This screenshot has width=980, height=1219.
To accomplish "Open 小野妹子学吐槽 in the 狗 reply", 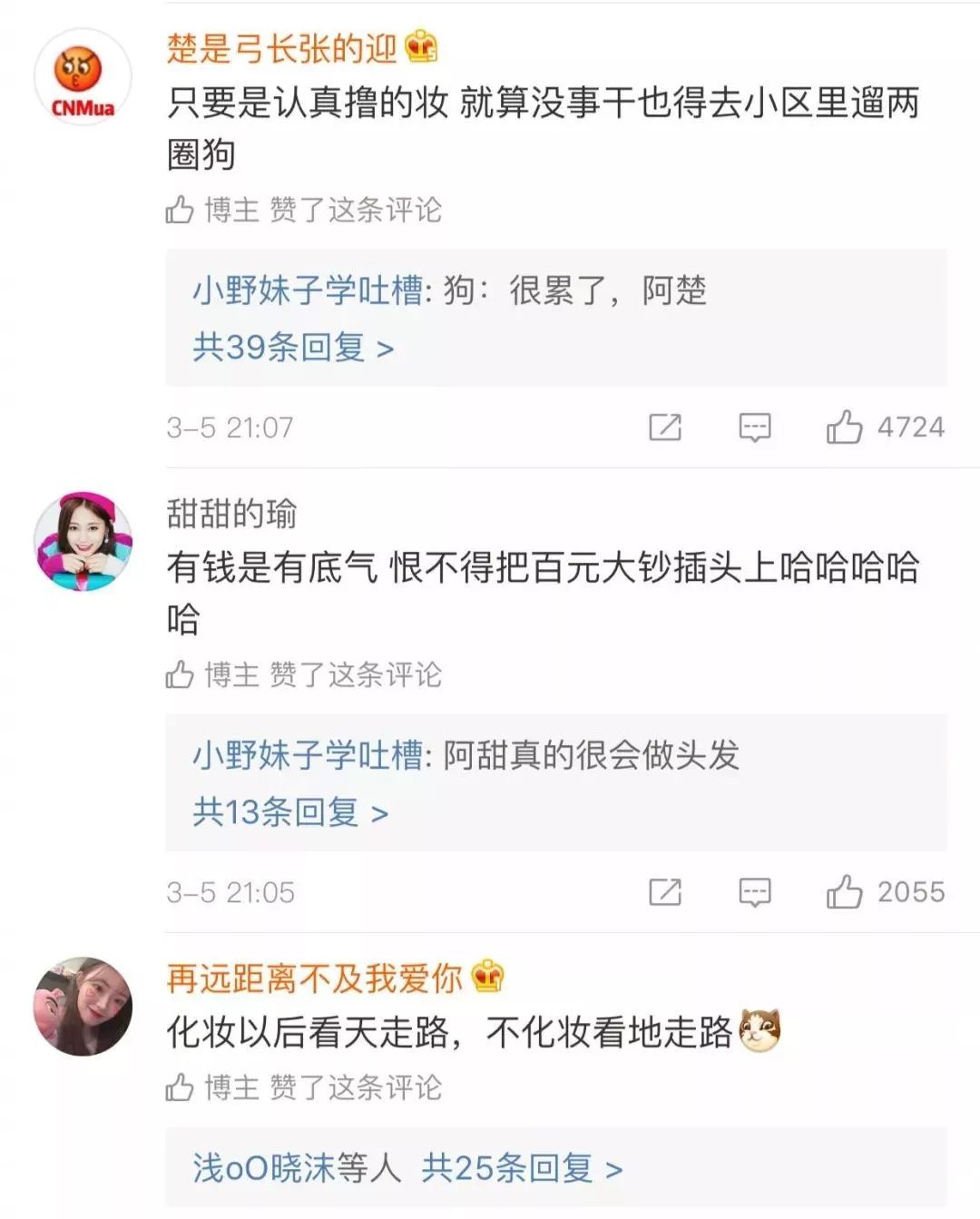I will tap(307, 291).
